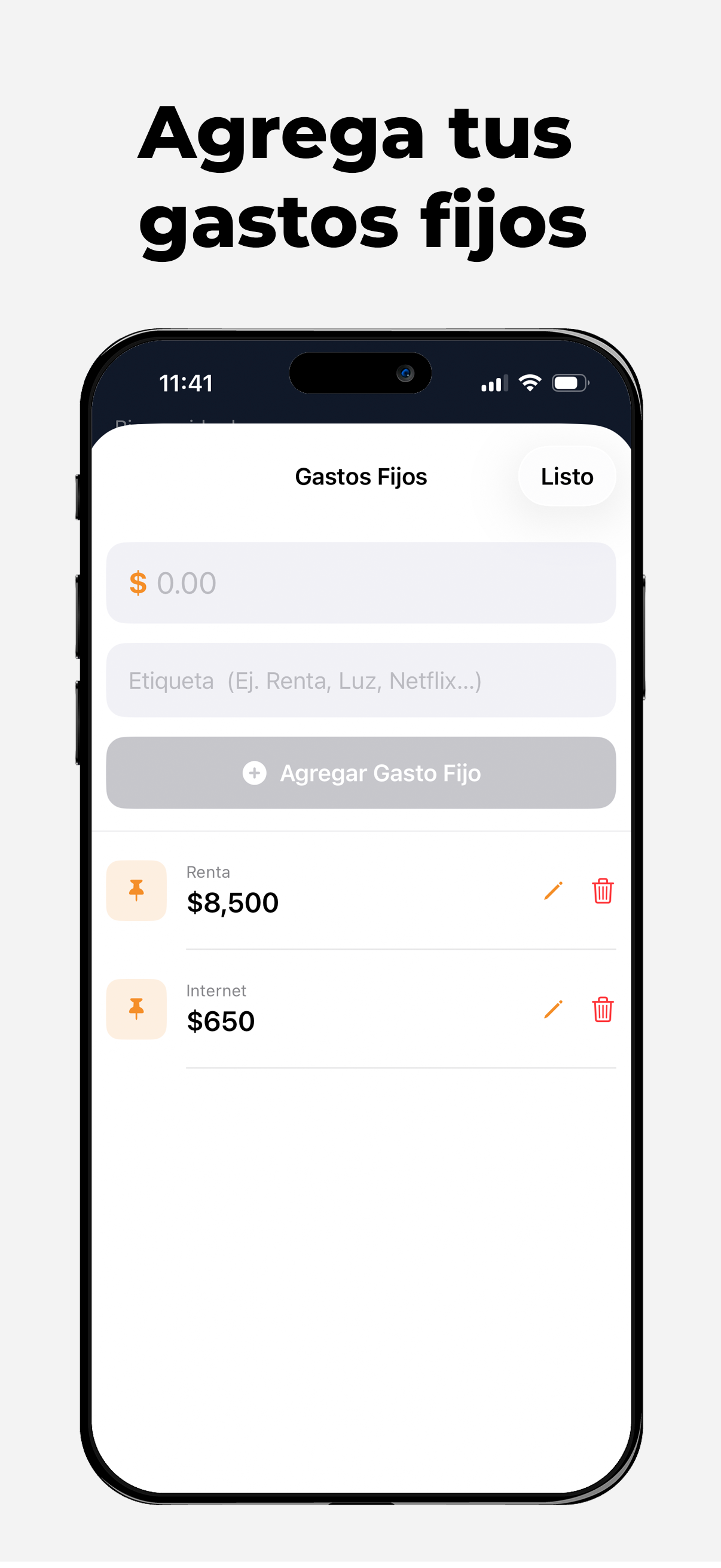Select the pencil icon to edit Renta
721x1568 pixels.
tap(552, 890)
